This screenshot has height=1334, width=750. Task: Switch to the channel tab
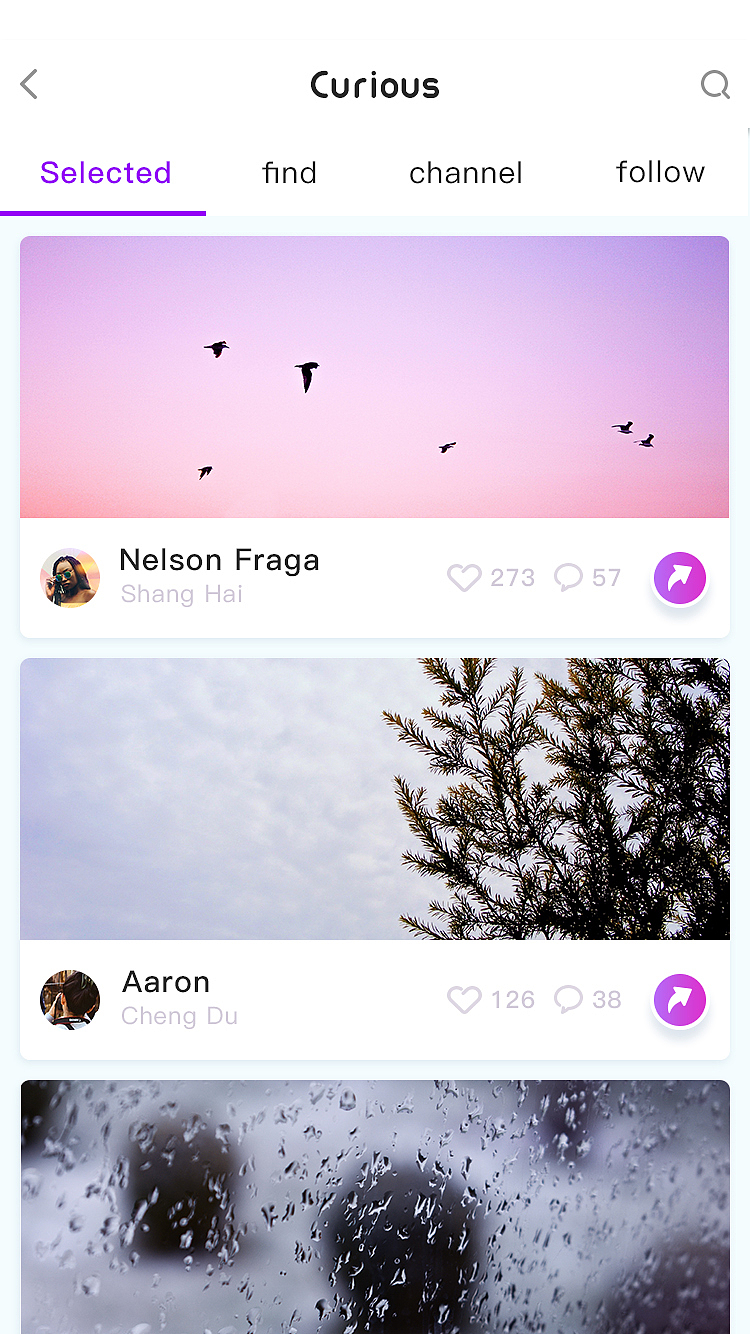[x=466, y=173]
